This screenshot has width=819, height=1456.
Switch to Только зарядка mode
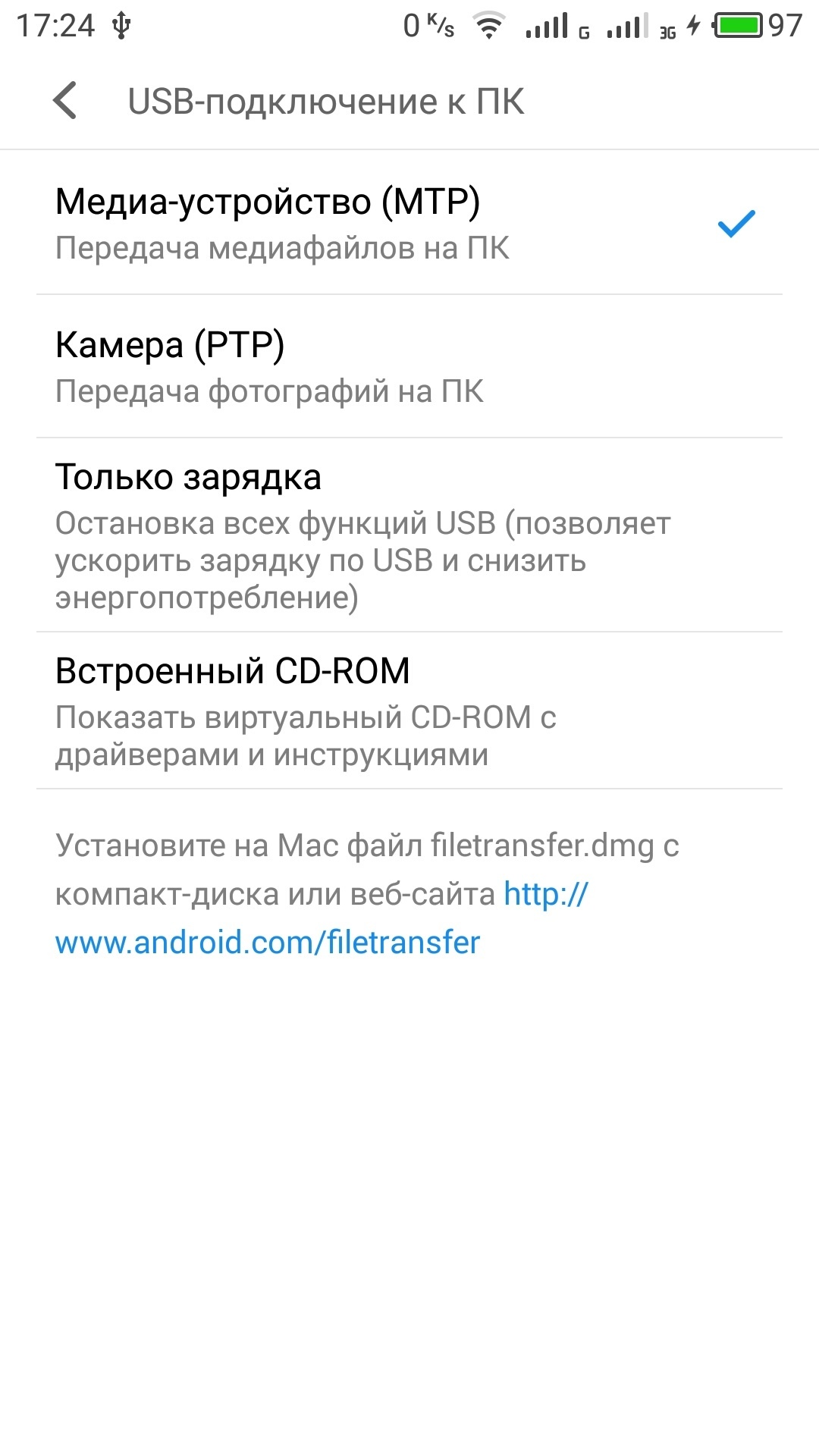[409, 535]
